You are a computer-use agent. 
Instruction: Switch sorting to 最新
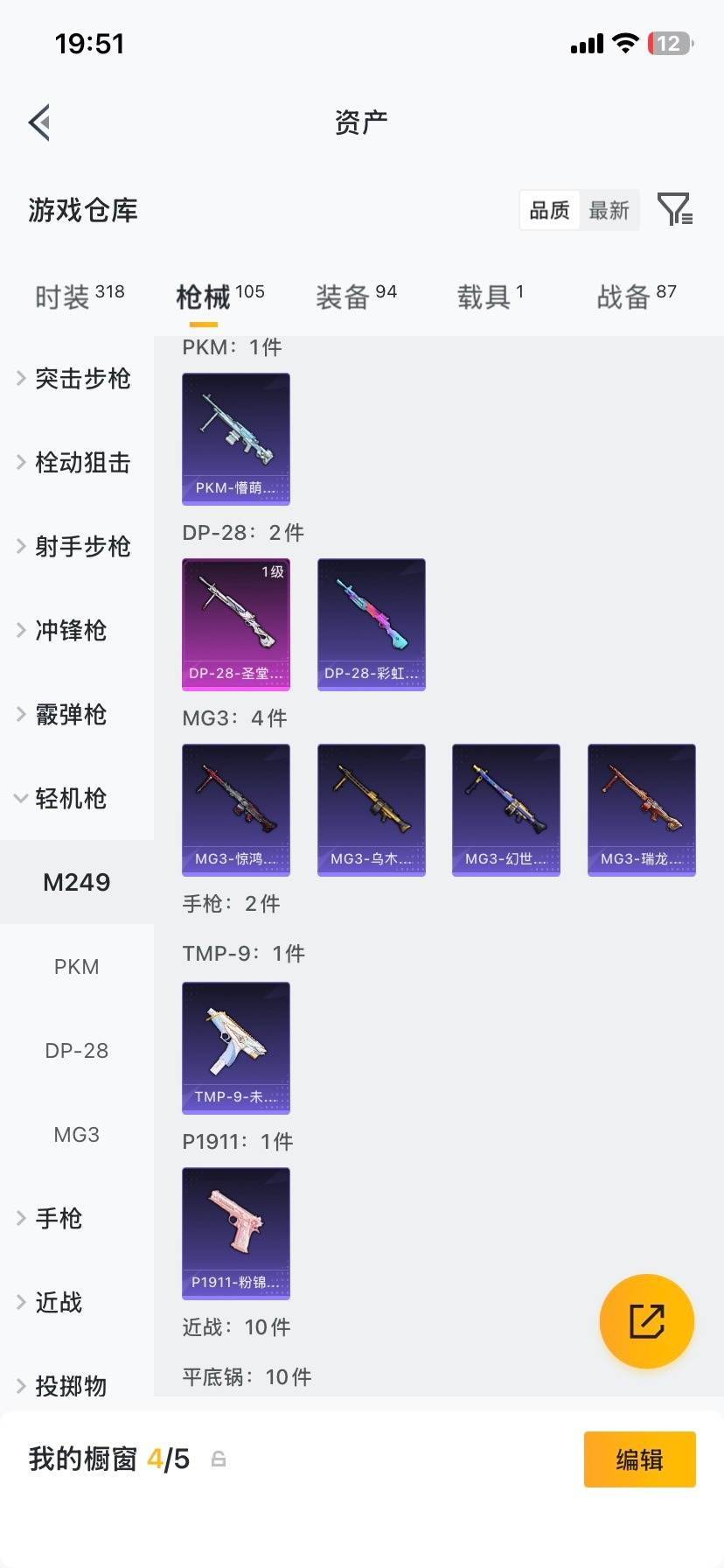pos(609,210)
